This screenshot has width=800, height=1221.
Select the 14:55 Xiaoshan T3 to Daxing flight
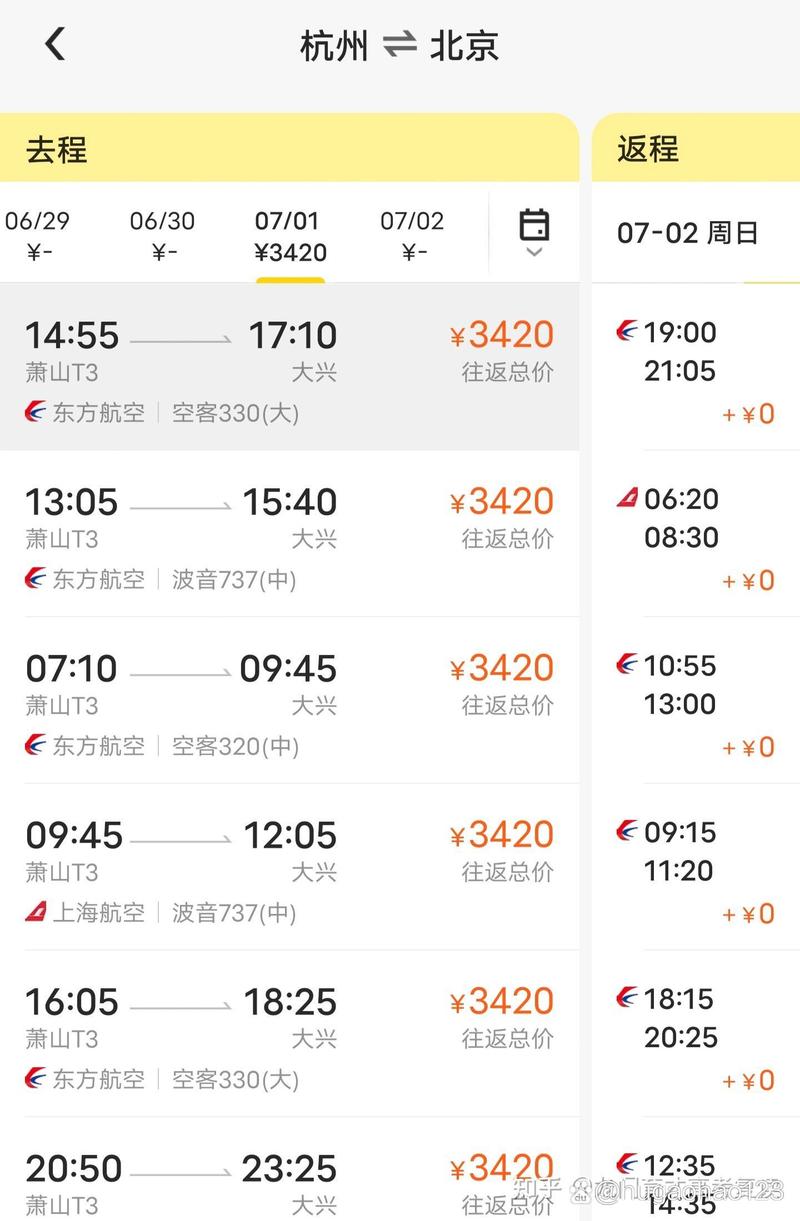pos(290,365)
